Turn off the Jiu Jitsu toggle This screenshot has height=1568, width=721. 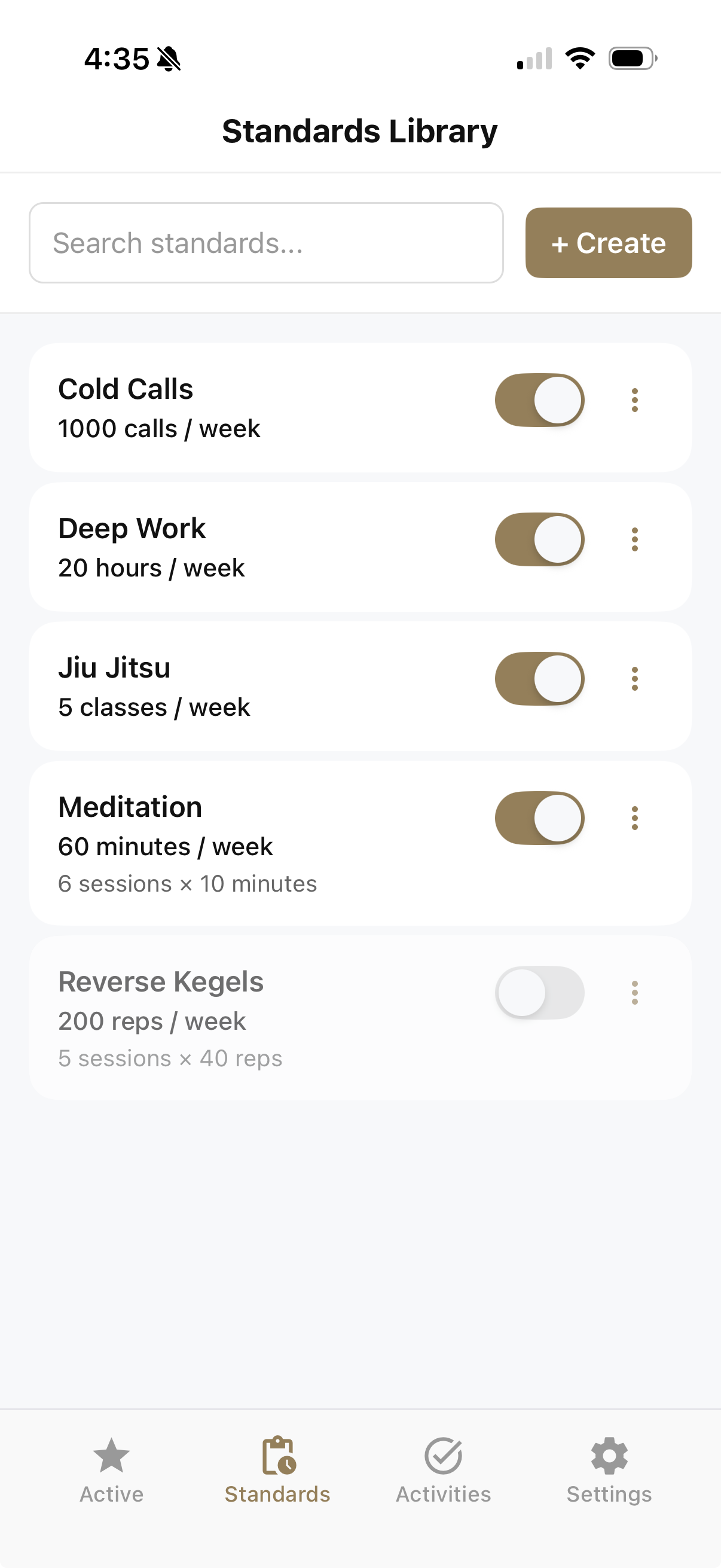(x=539, y=679)
